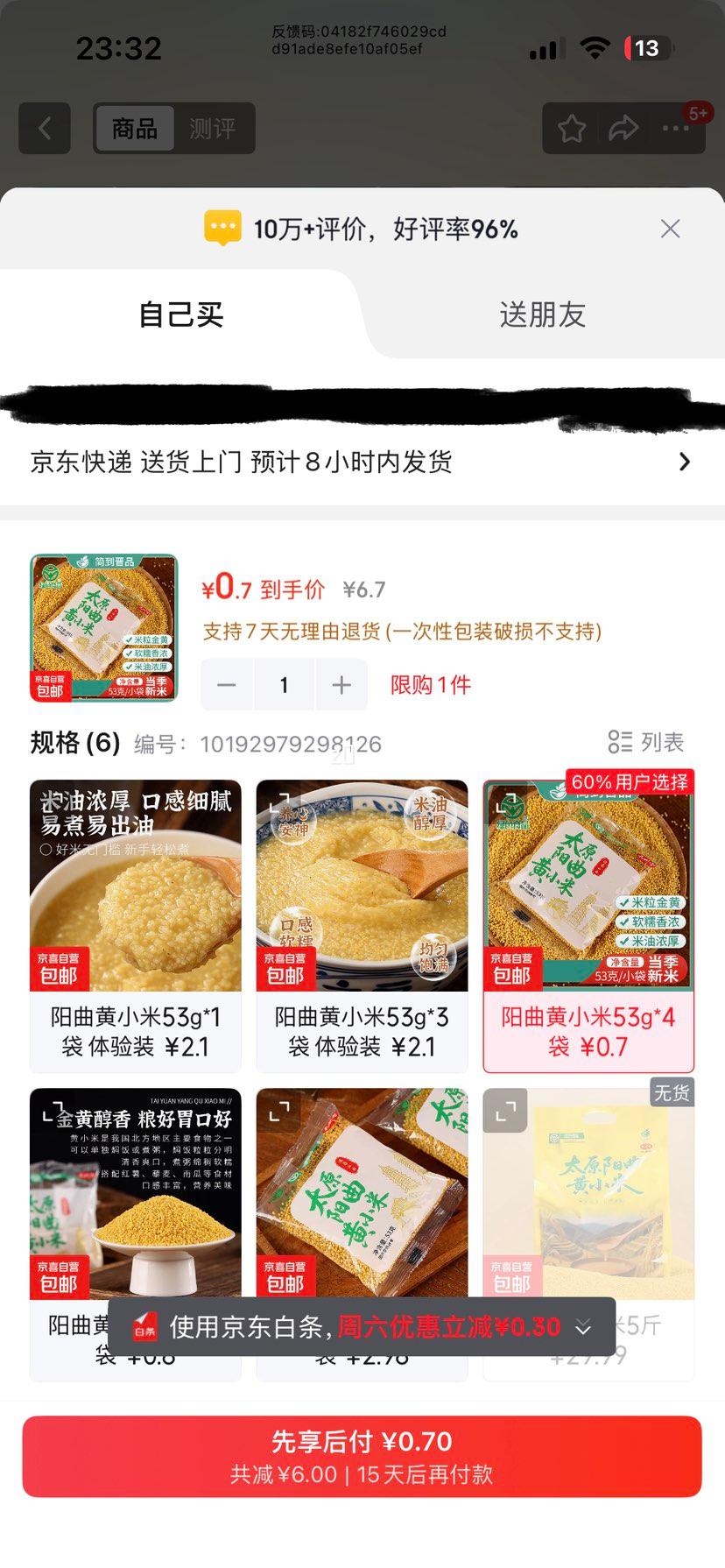Favorite this product with the star

point(572,129)
